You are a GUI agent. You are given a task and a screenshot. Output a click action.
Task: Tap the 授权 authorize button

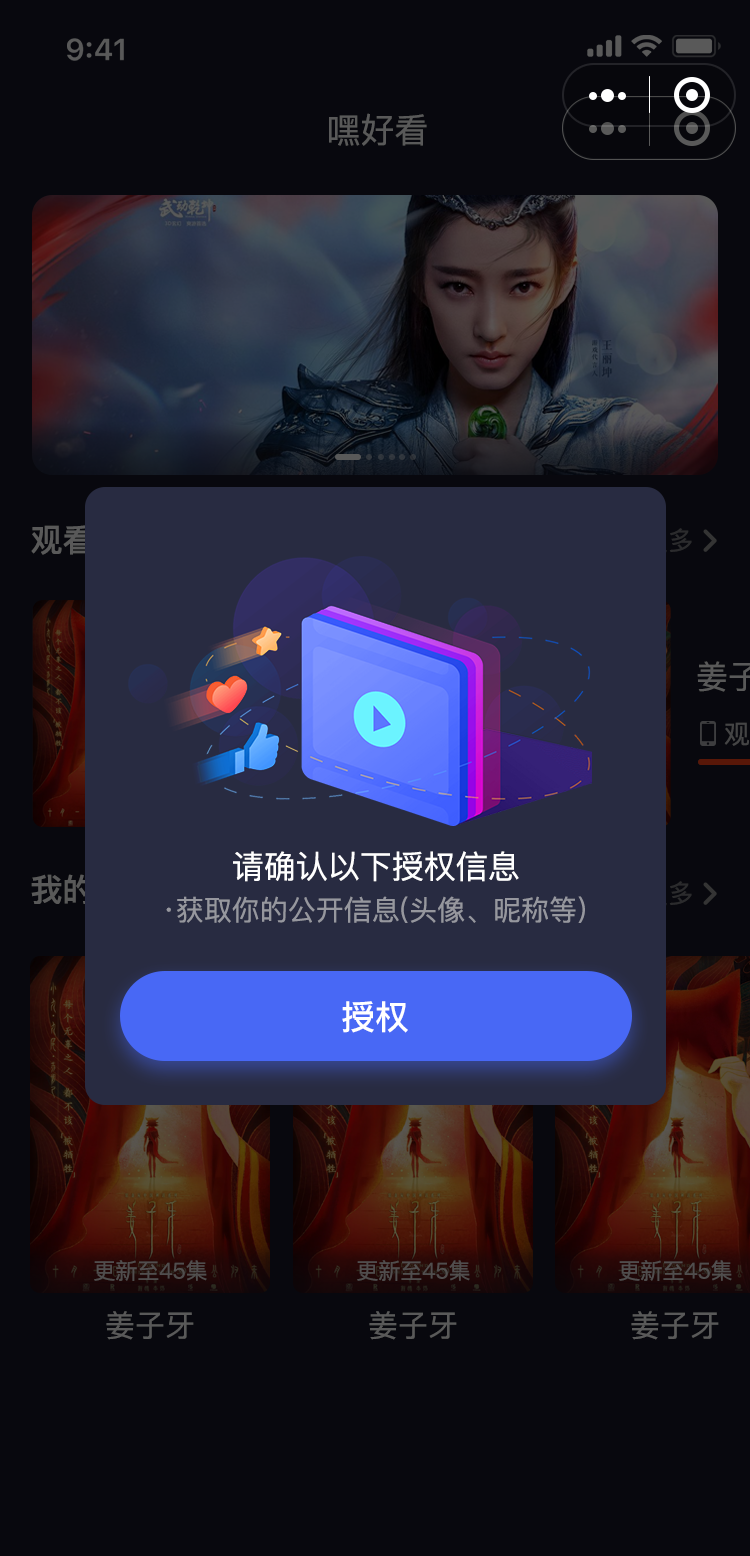coord(375,1016)
